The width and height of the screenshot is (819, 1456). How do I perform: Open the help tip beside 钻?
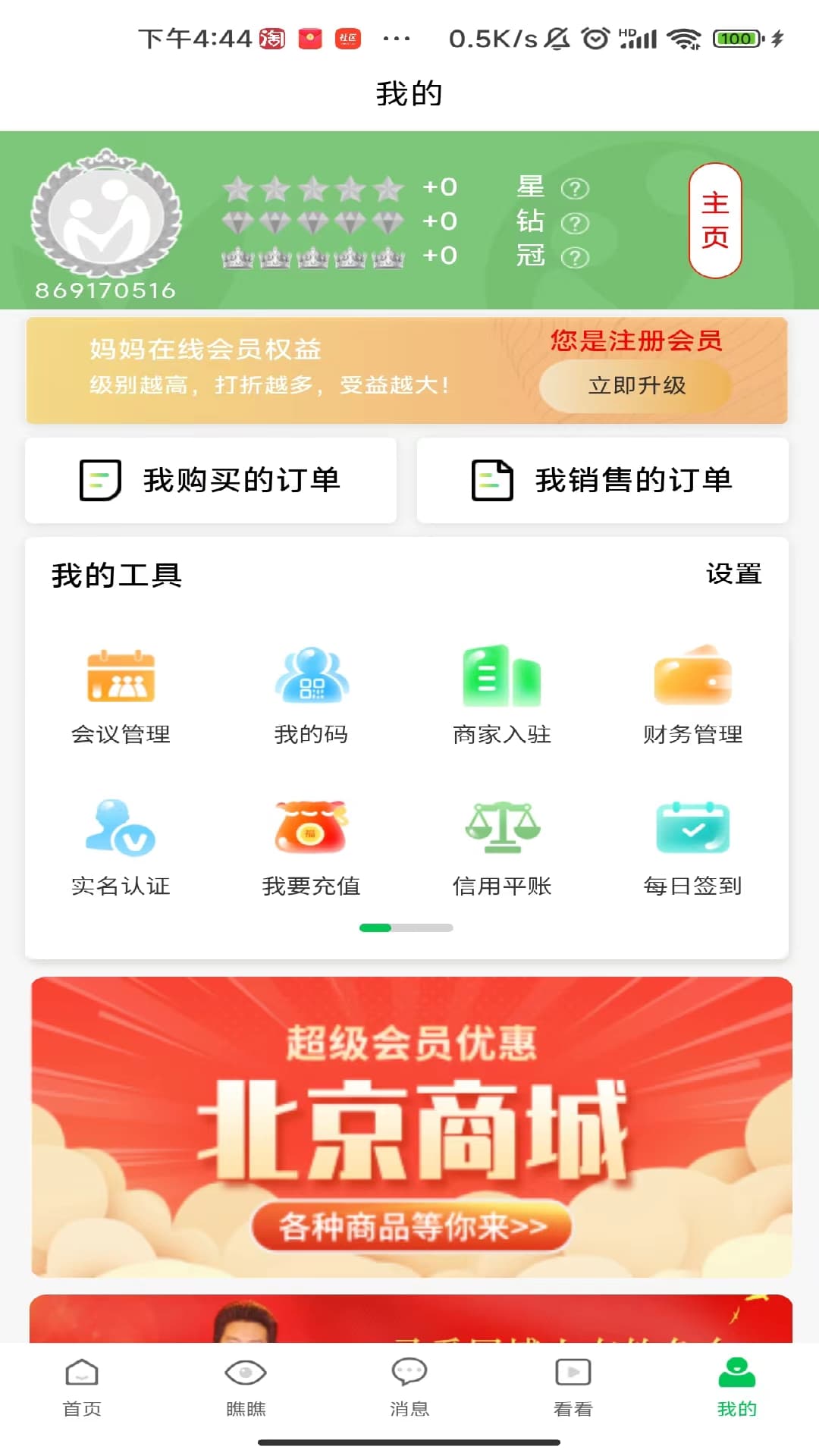pos(576,222)
